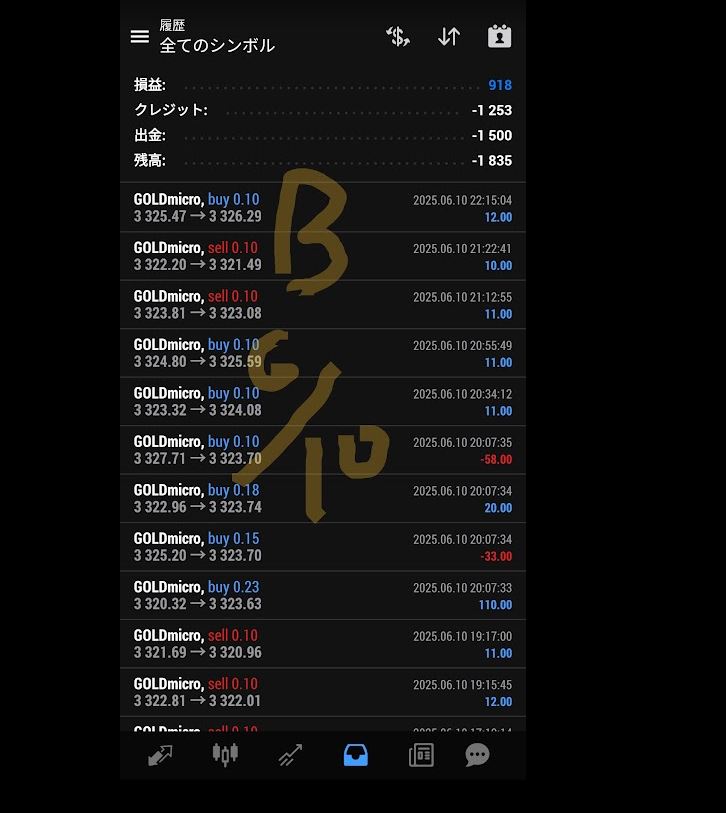
Task: Switch to the Trade tab
Action: coord(290,755)
